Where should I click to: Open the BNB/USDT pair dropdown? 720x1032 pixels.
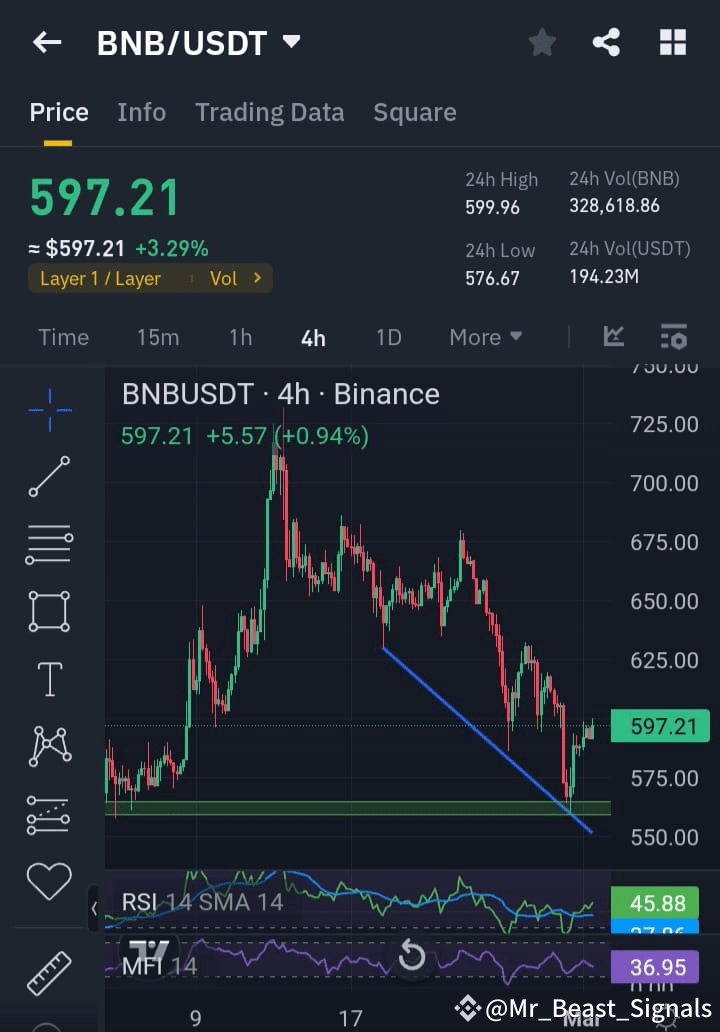click(290, 42)
